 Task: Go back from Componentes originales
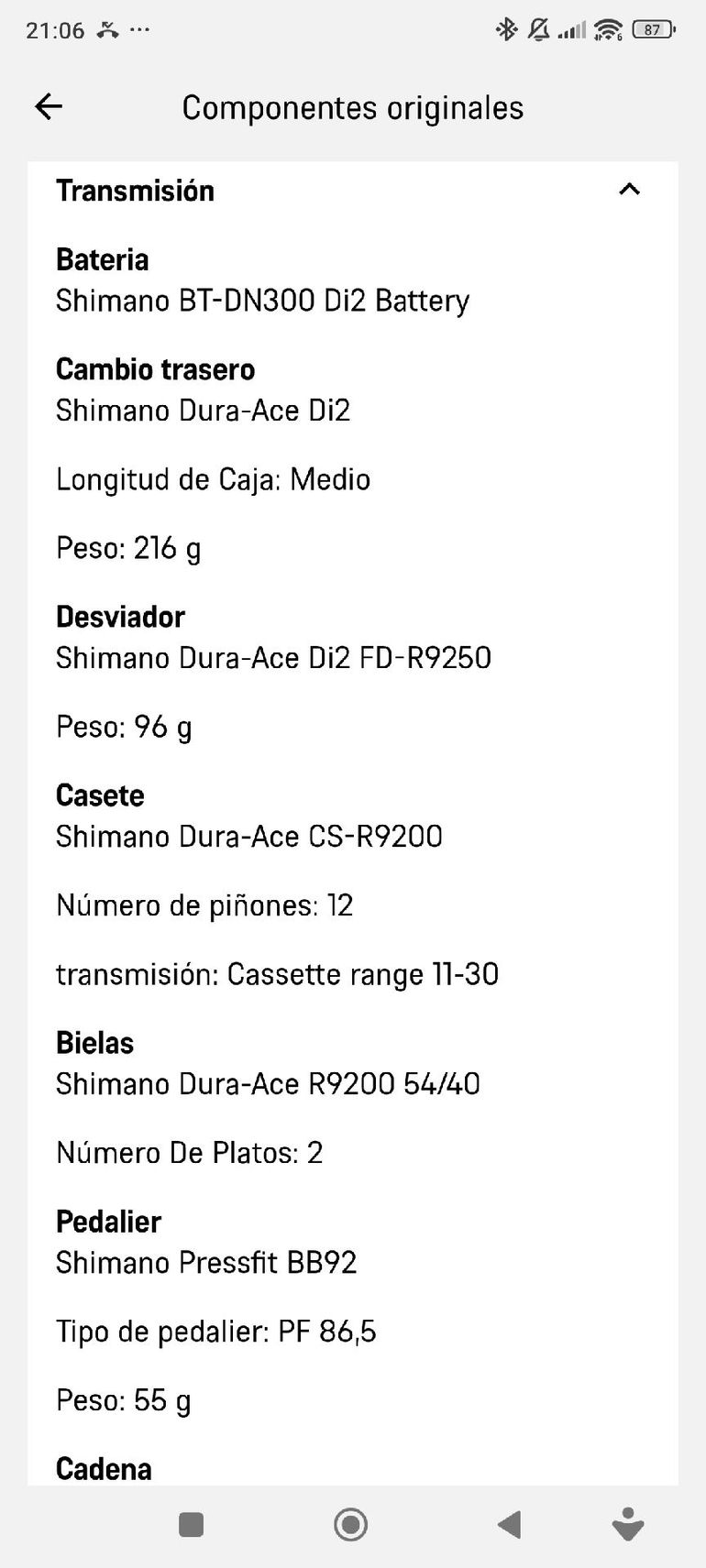click(49, 107)
